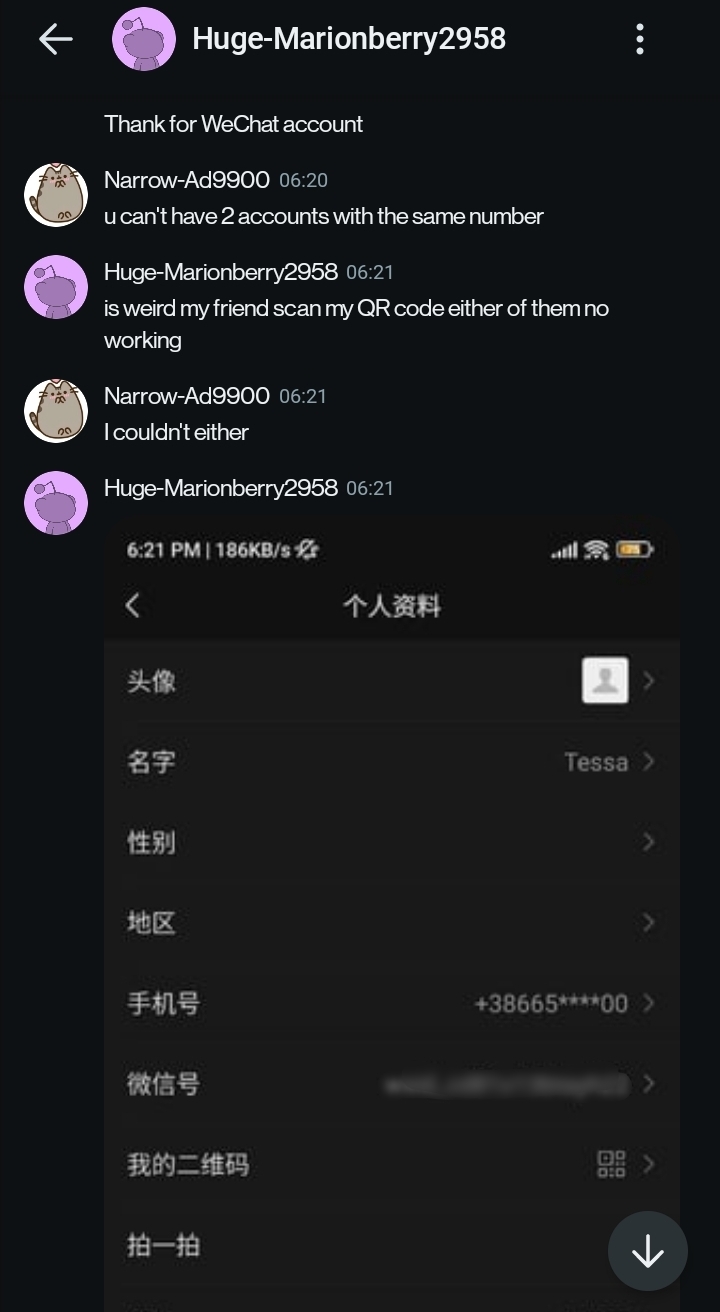720x1312 pixels.
Task: Open the shared WeChat profile screenshot
Action: pyautogui.click(x=392, y=900)
